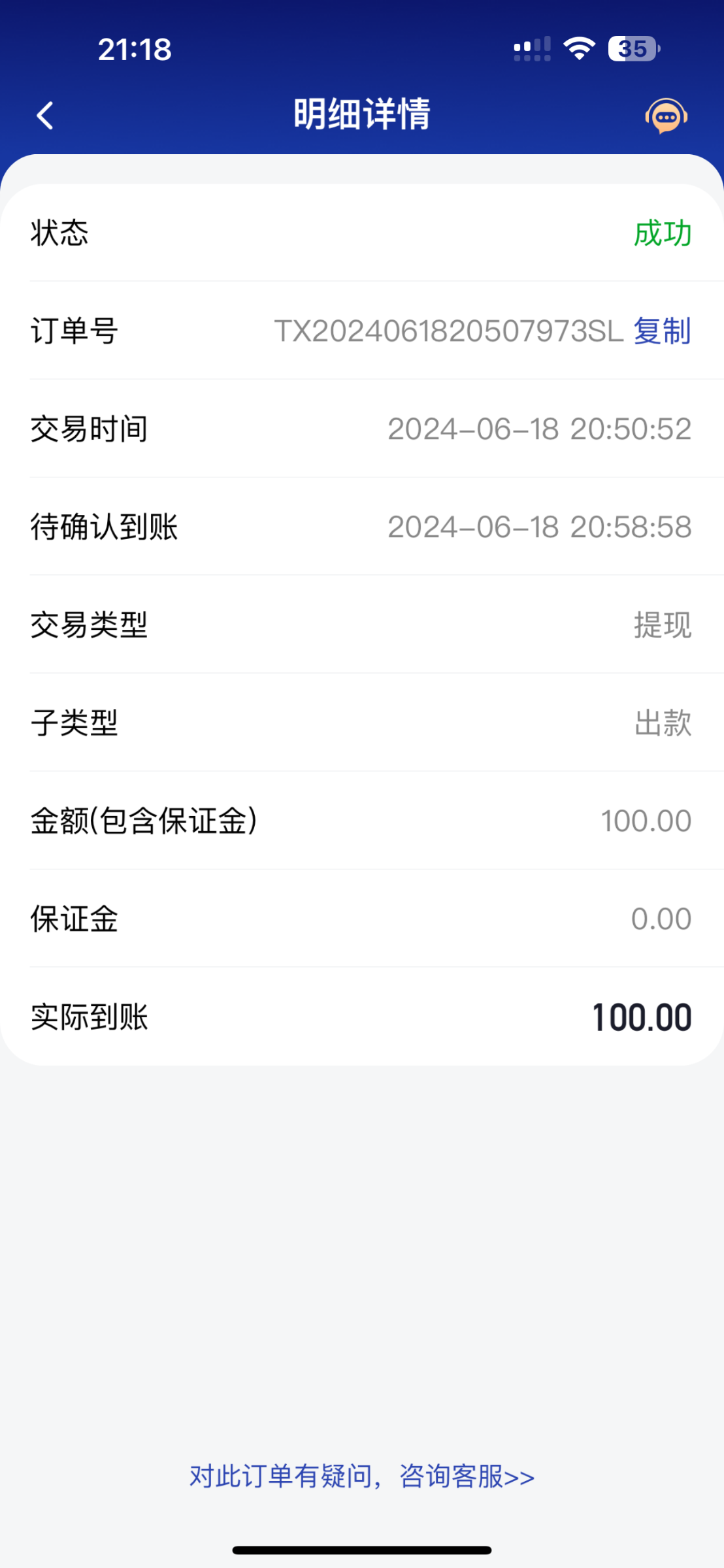
Task: Select the clock showing 21:18
Action: [134, 49]
